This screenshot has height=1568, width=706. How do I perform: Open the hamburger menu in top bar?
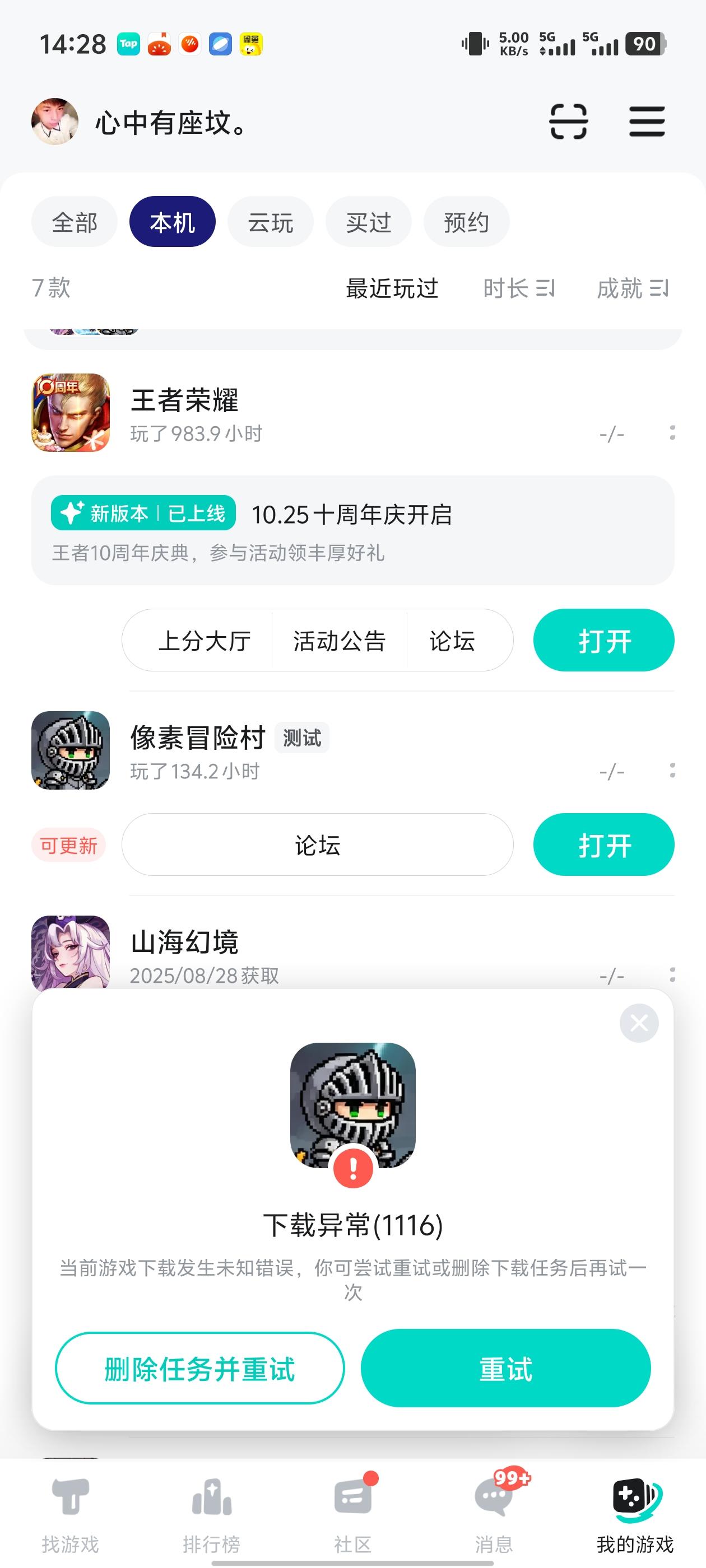(x=646, y=121)
